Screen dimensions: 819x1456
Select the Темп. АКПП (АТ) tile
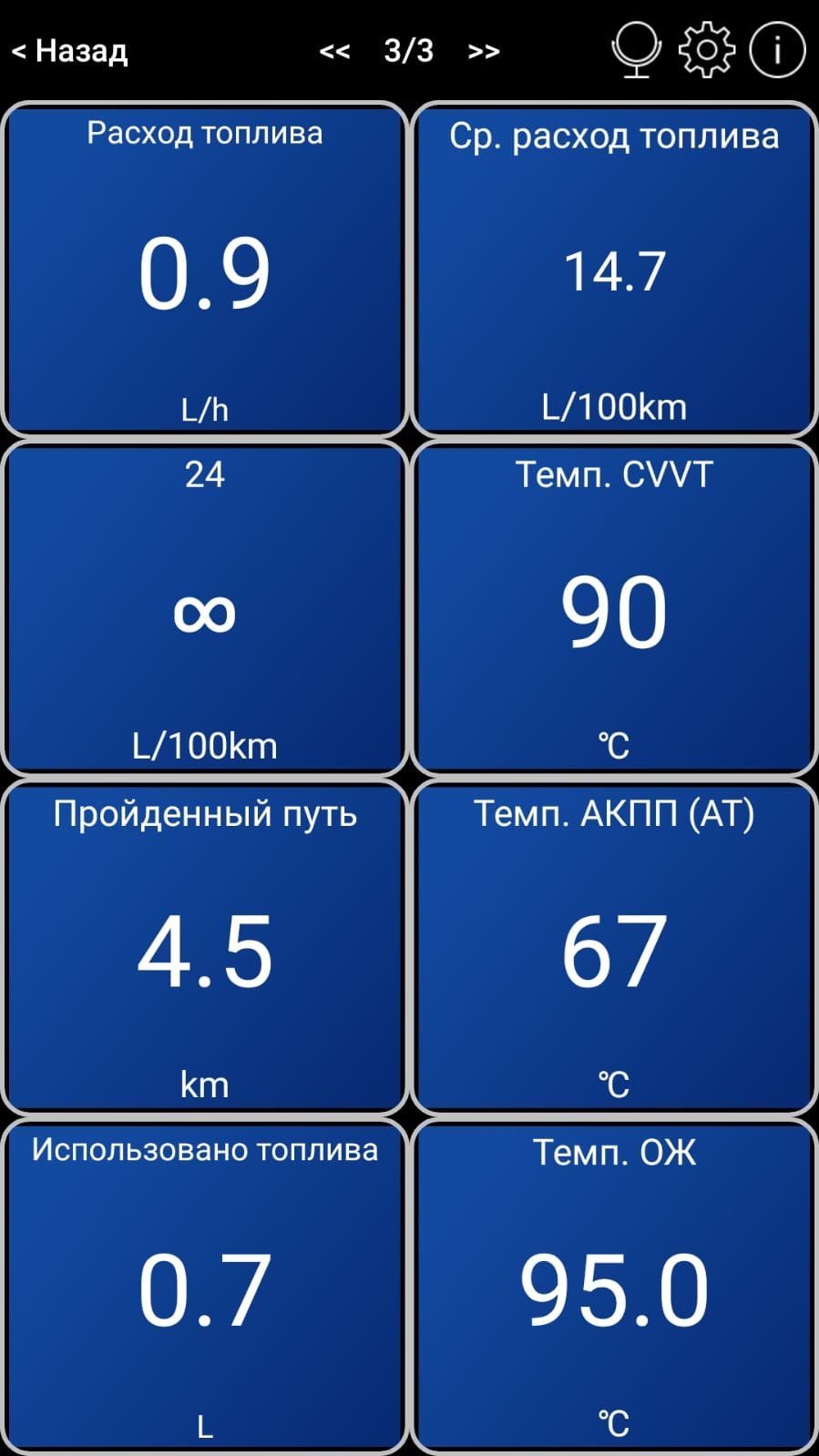pos(614,947)
